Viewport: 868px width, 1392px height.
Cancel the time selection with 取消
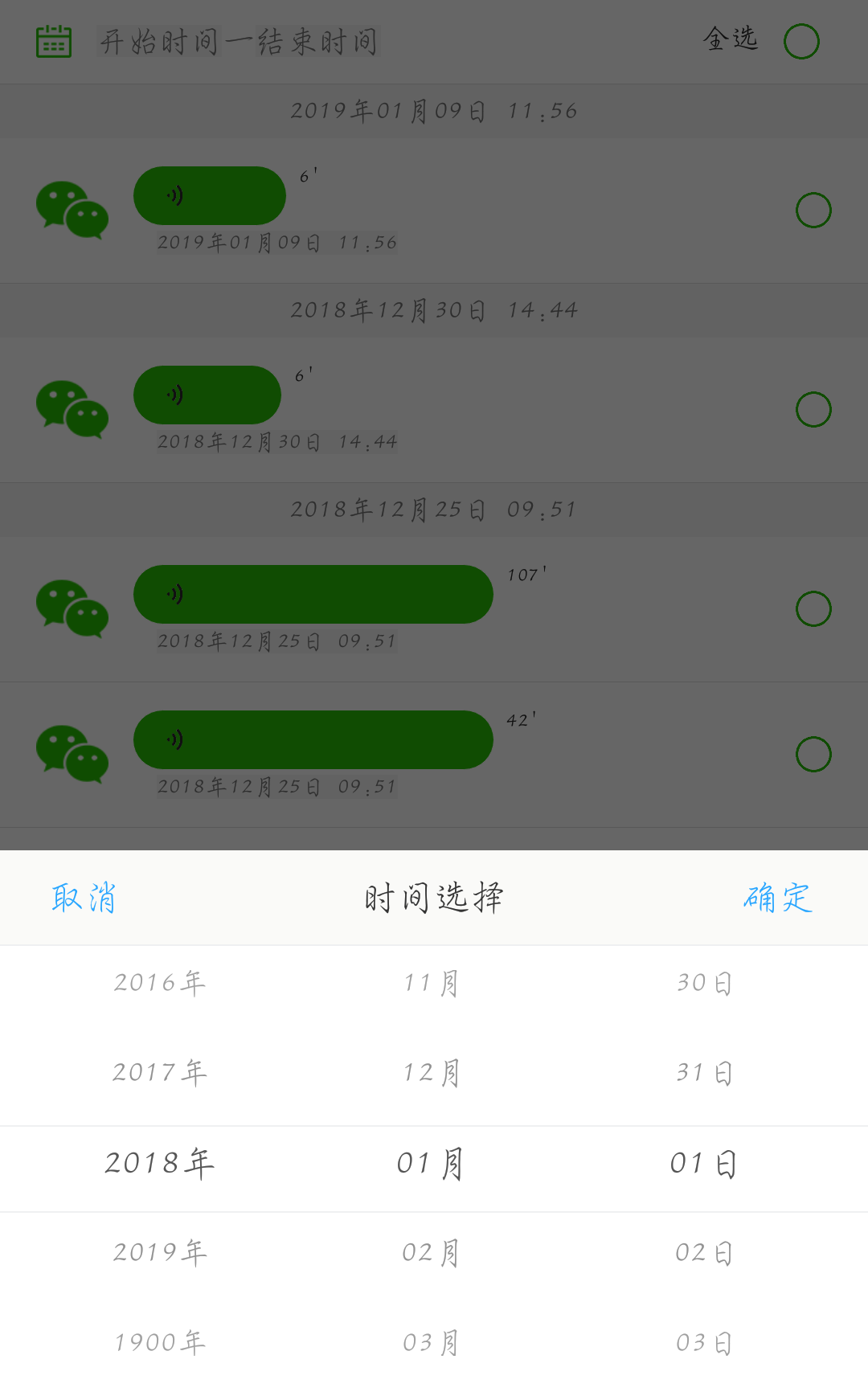click(84, 898)
